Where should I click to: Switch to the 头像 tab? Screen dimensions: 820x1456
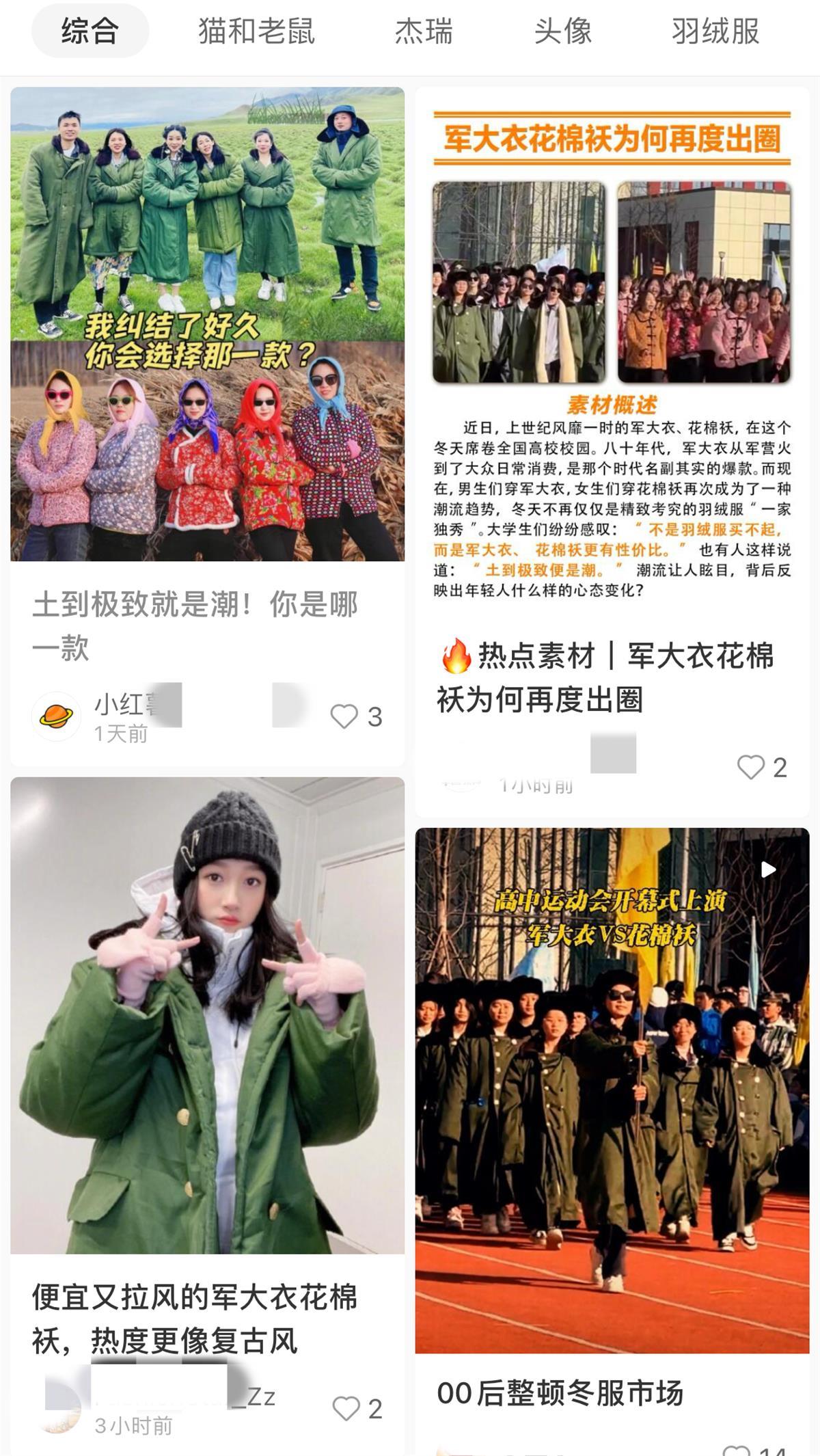562,31
